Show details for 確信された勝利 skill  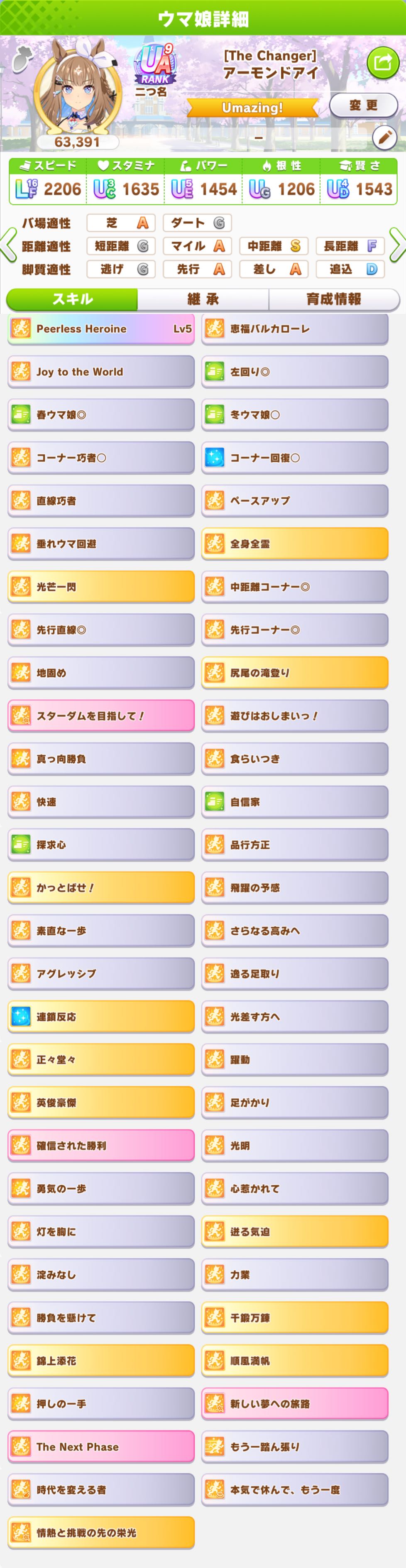pos(101,1146)
